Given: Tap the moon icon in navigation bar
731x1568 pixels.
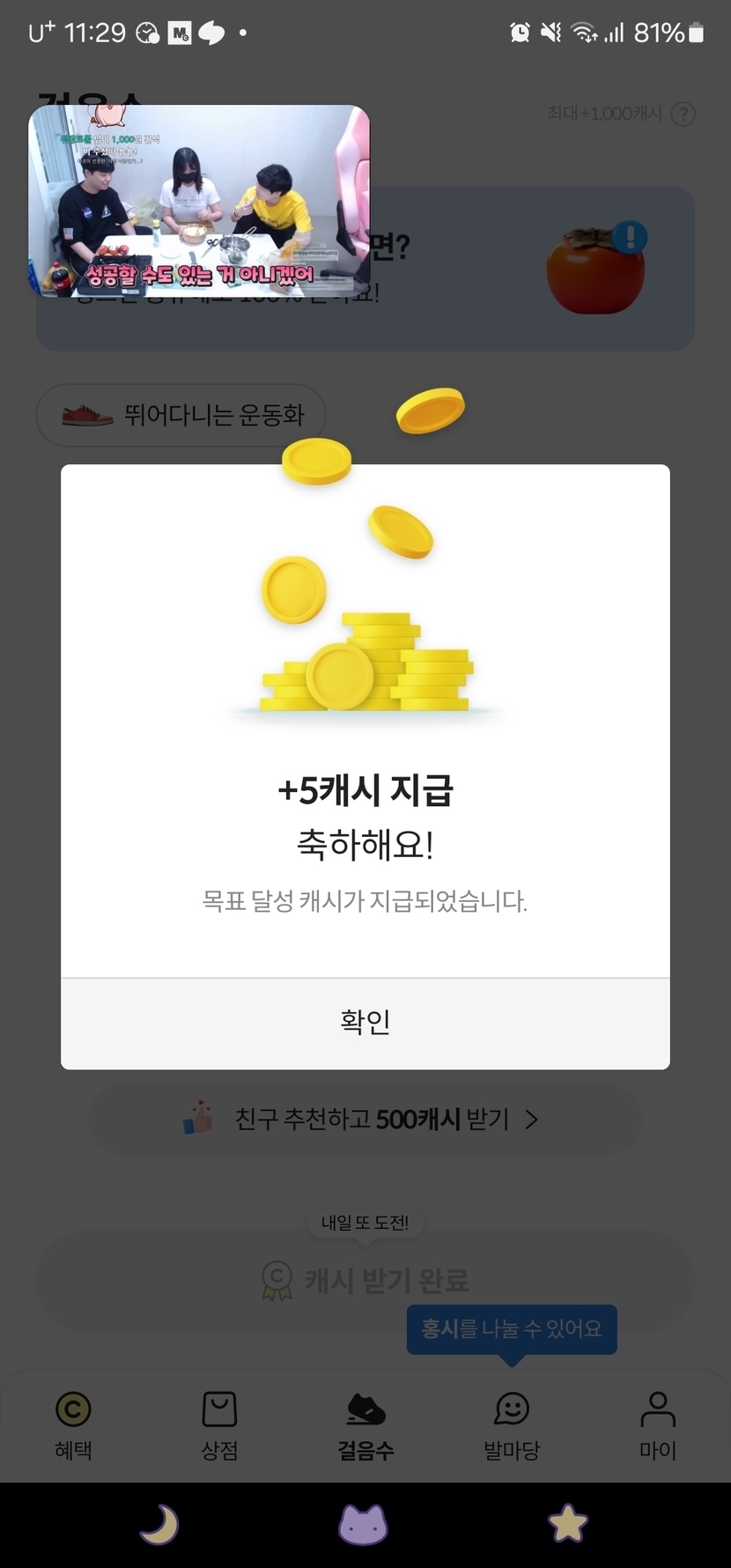Looking at the screenshot, I should 159,1524.
